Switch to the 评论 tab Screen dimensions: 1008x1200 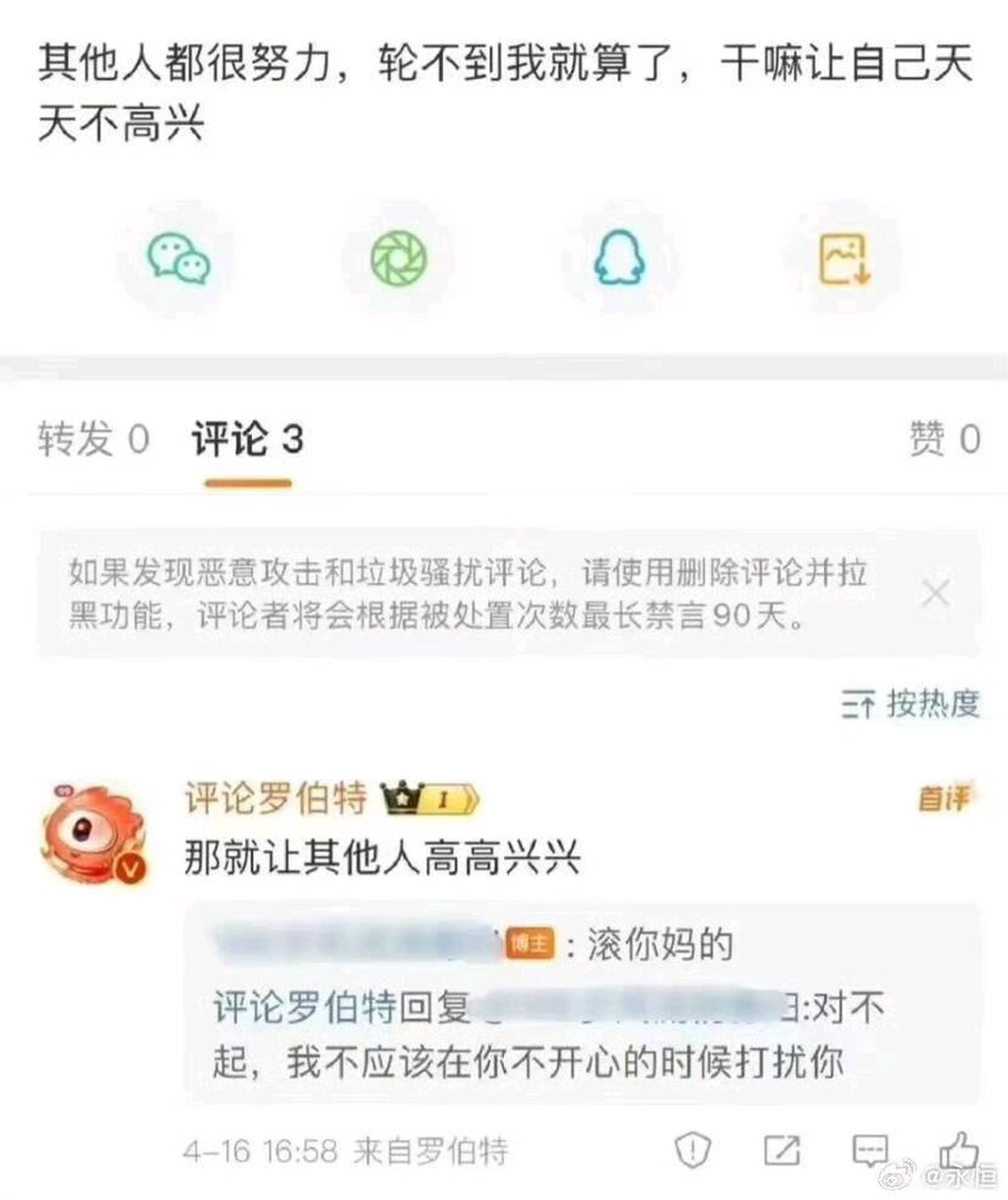tap(247, 439)
